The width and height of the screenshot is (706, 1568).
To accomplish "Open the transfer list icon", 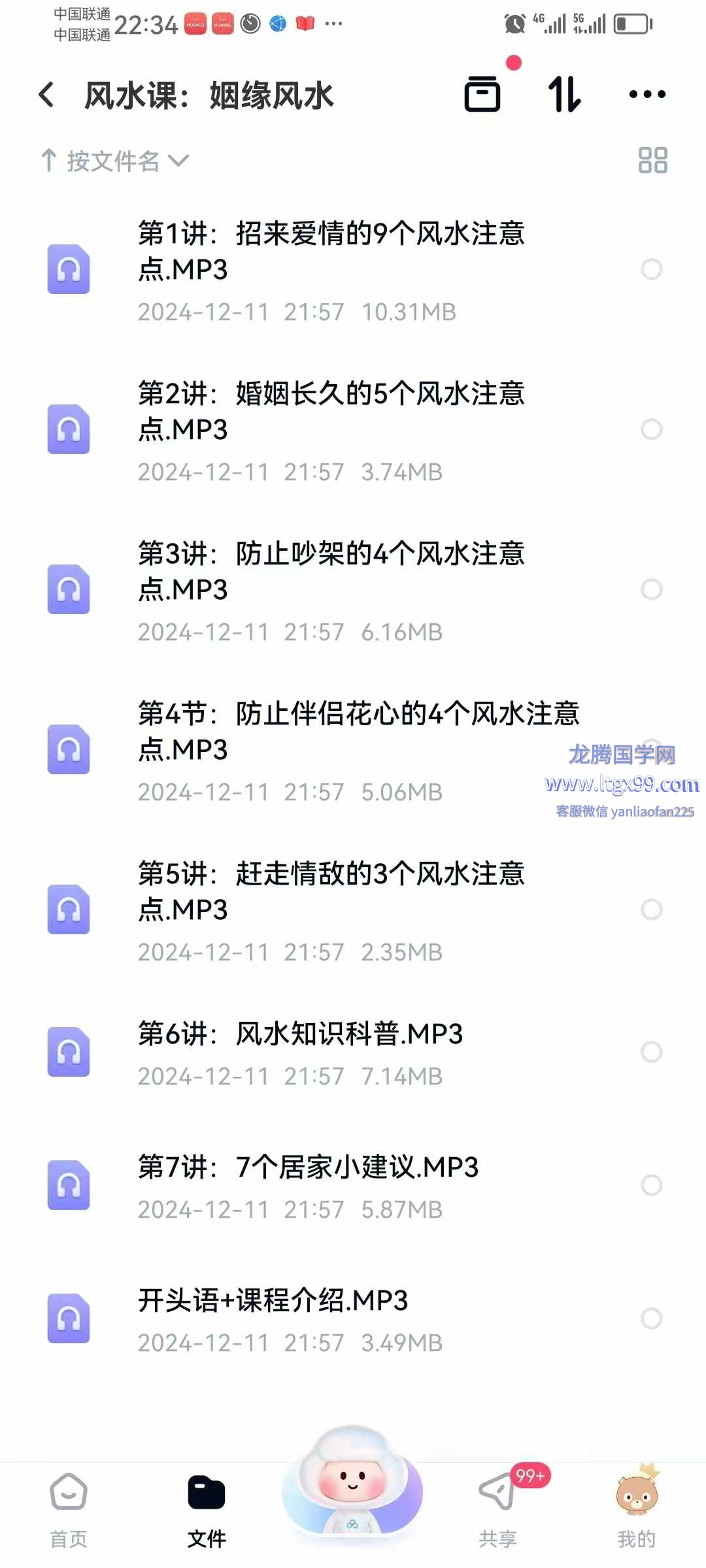I will 482,93.
